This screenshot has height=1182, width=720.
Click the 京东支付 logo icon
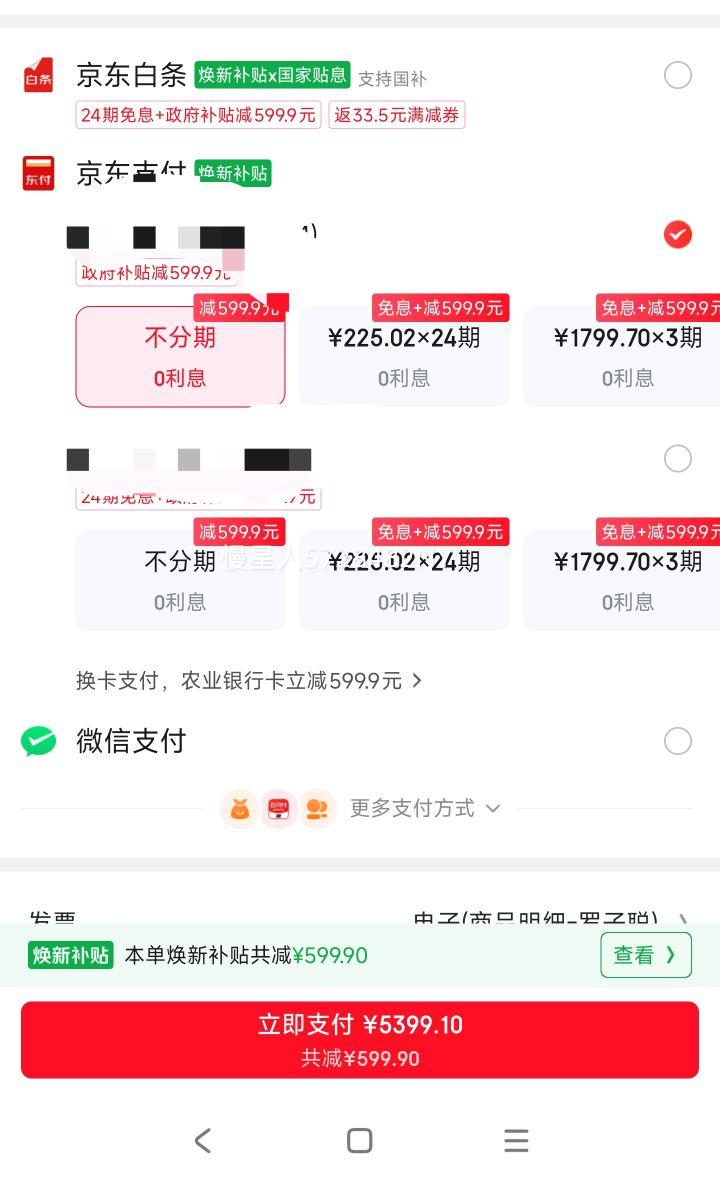(38, 173)
